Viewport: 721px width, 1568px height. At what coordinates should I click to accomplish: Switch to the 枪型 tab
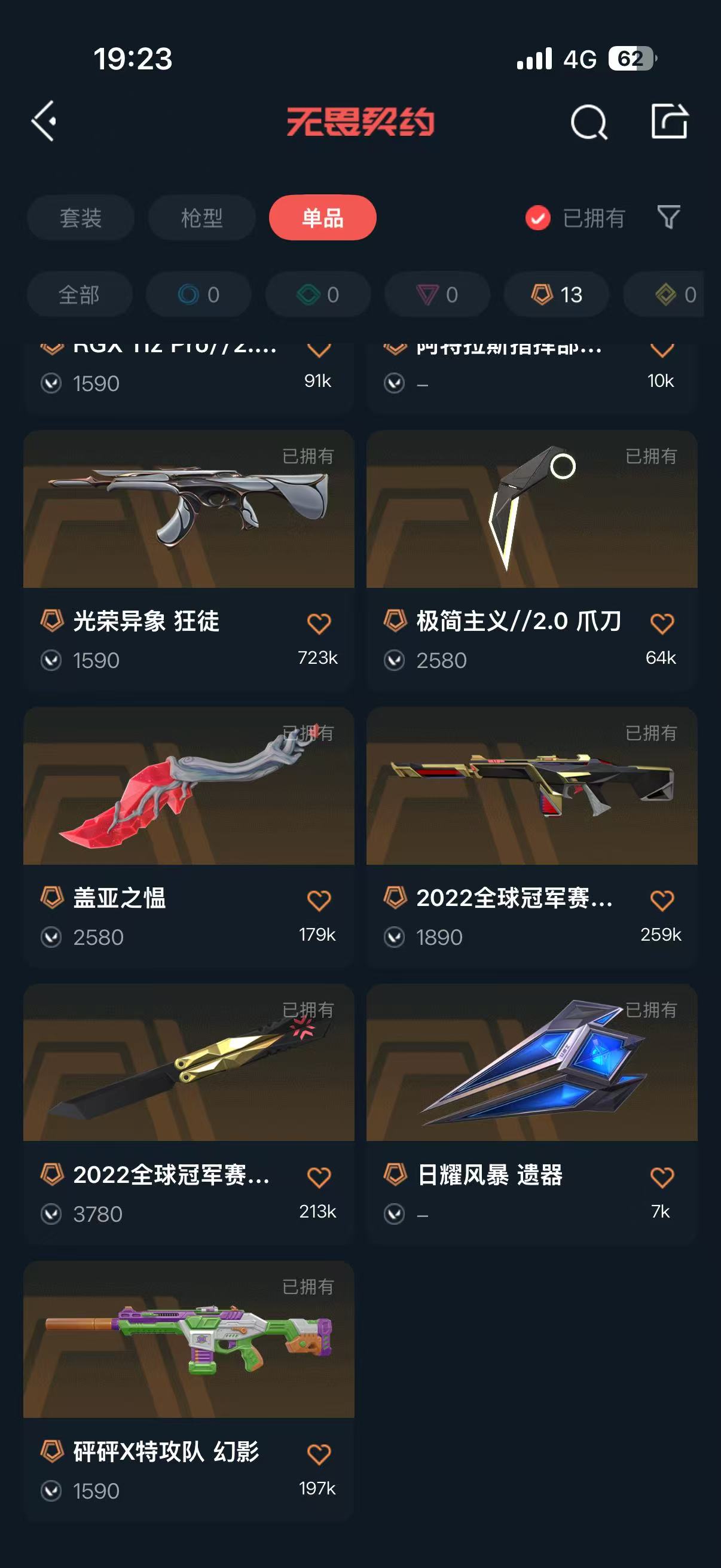[x=201, y=218]
